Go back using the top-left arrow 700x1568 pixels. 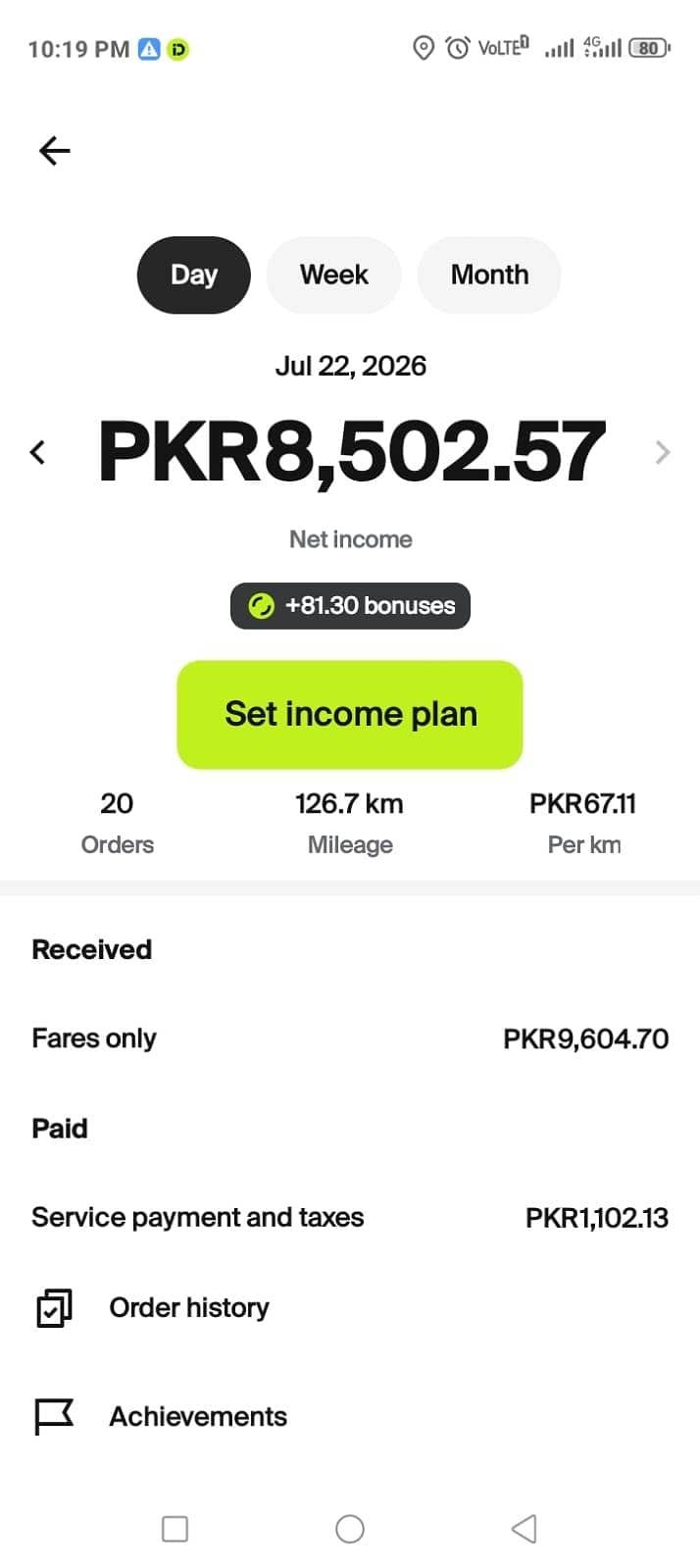55,150
